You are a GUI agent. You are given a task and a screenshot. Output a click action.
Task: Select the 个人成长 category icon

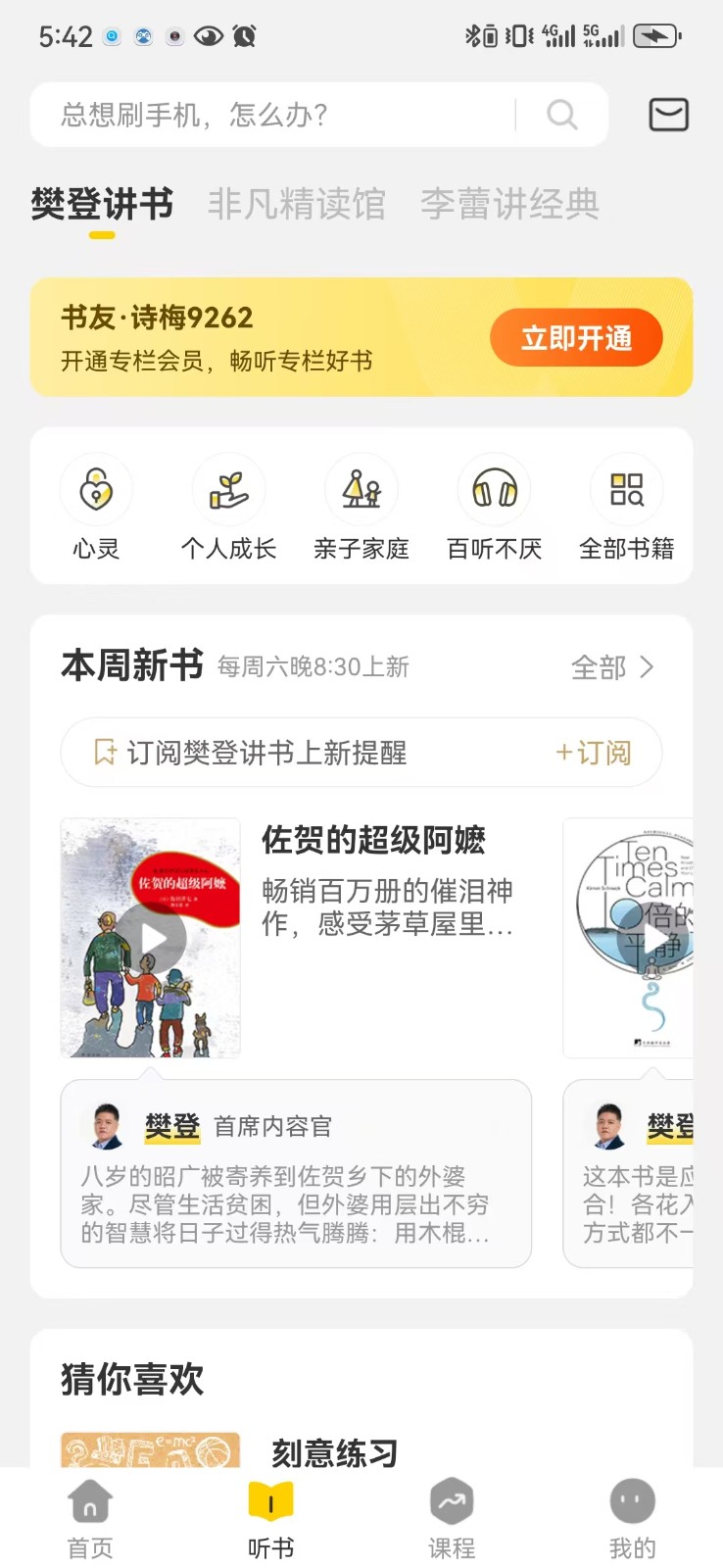coord(229,489)
